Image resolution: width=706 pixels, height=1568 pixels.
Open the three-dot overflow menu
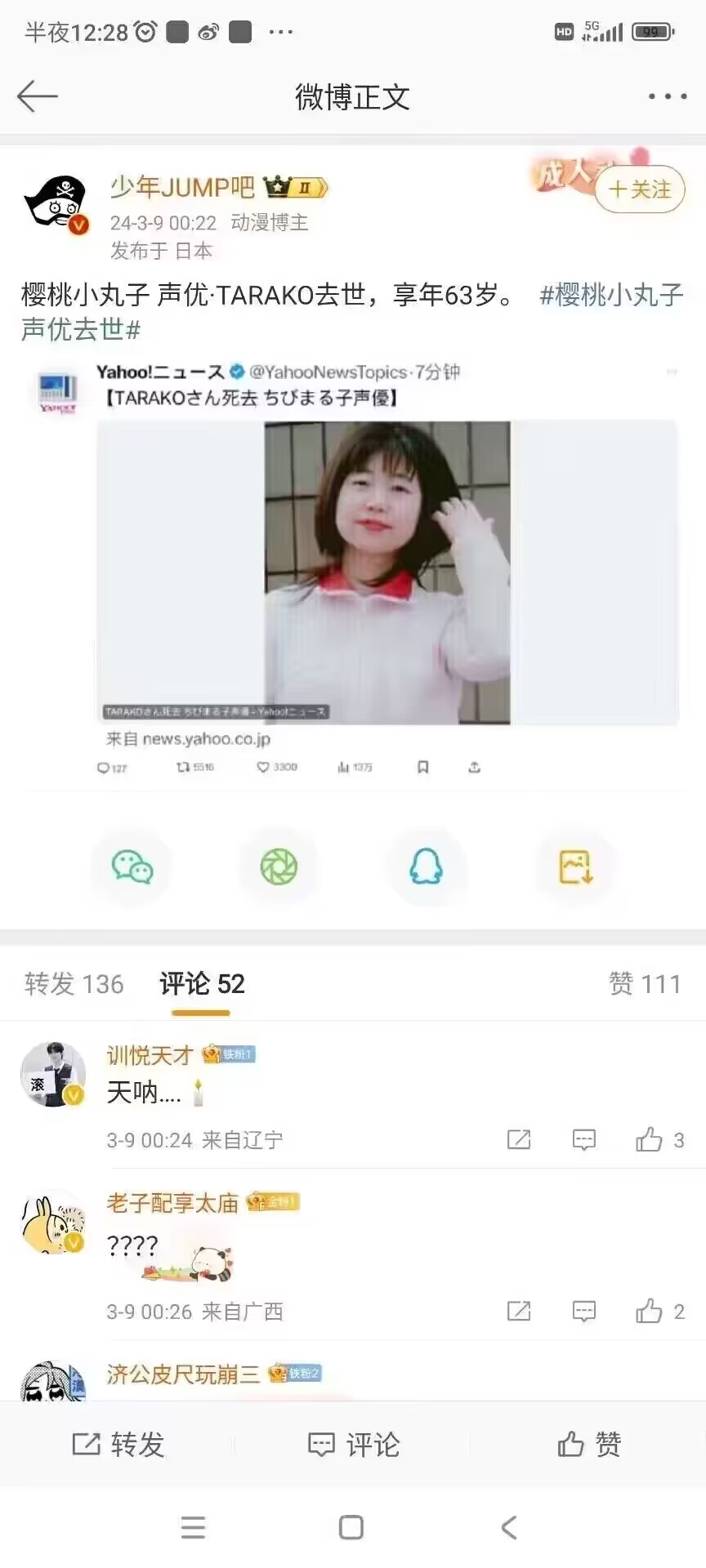pyautogui.click(x=668, y=96)
